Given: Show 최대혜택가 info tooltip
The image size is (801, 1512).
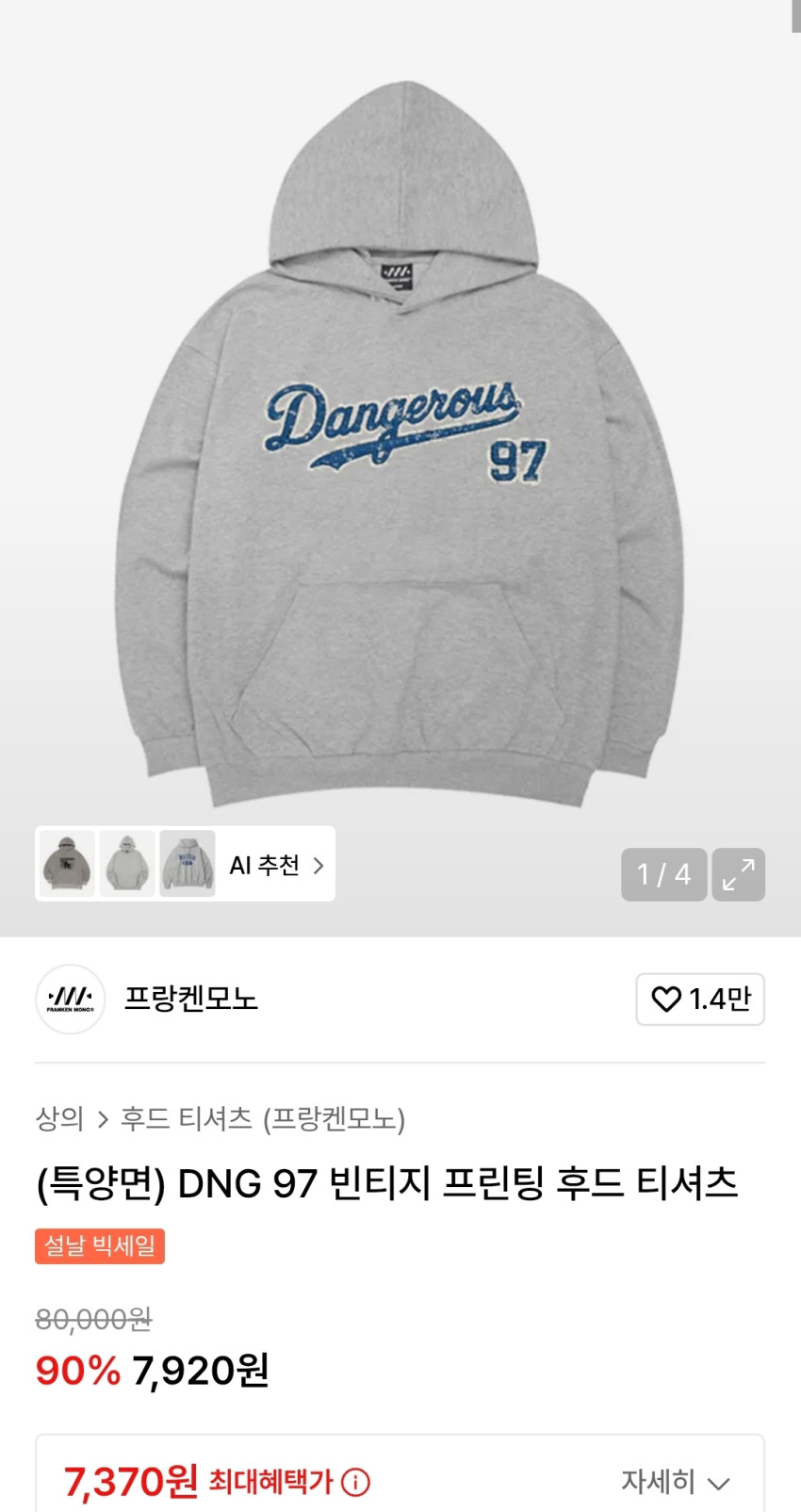Looking at the screenshot, I should [355, 1483].
